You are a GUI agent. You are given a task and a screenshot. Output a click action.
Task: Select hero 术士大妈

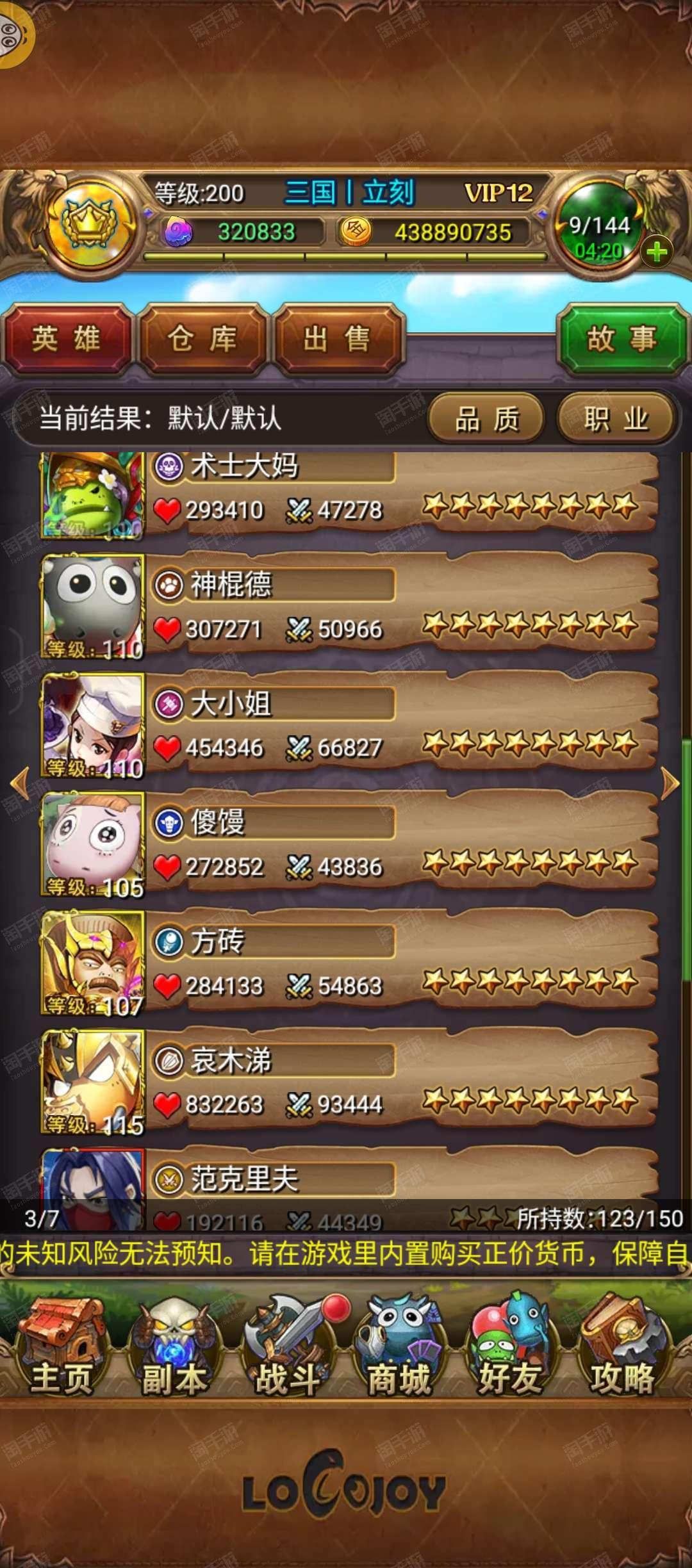[x=349, y=496]
